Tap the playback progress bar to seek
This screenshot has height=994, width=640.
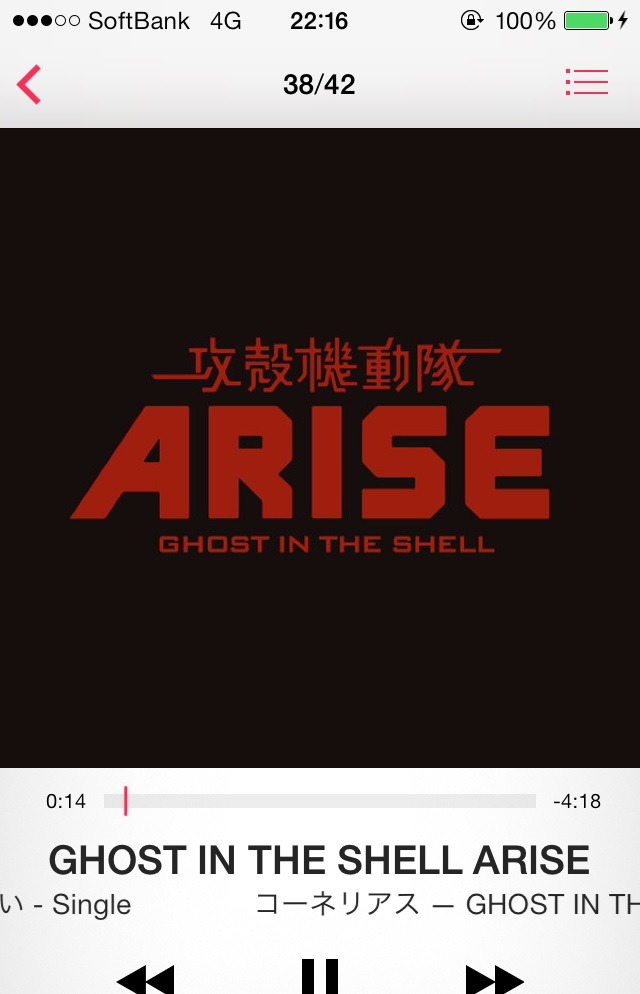(x=320, y=801)
